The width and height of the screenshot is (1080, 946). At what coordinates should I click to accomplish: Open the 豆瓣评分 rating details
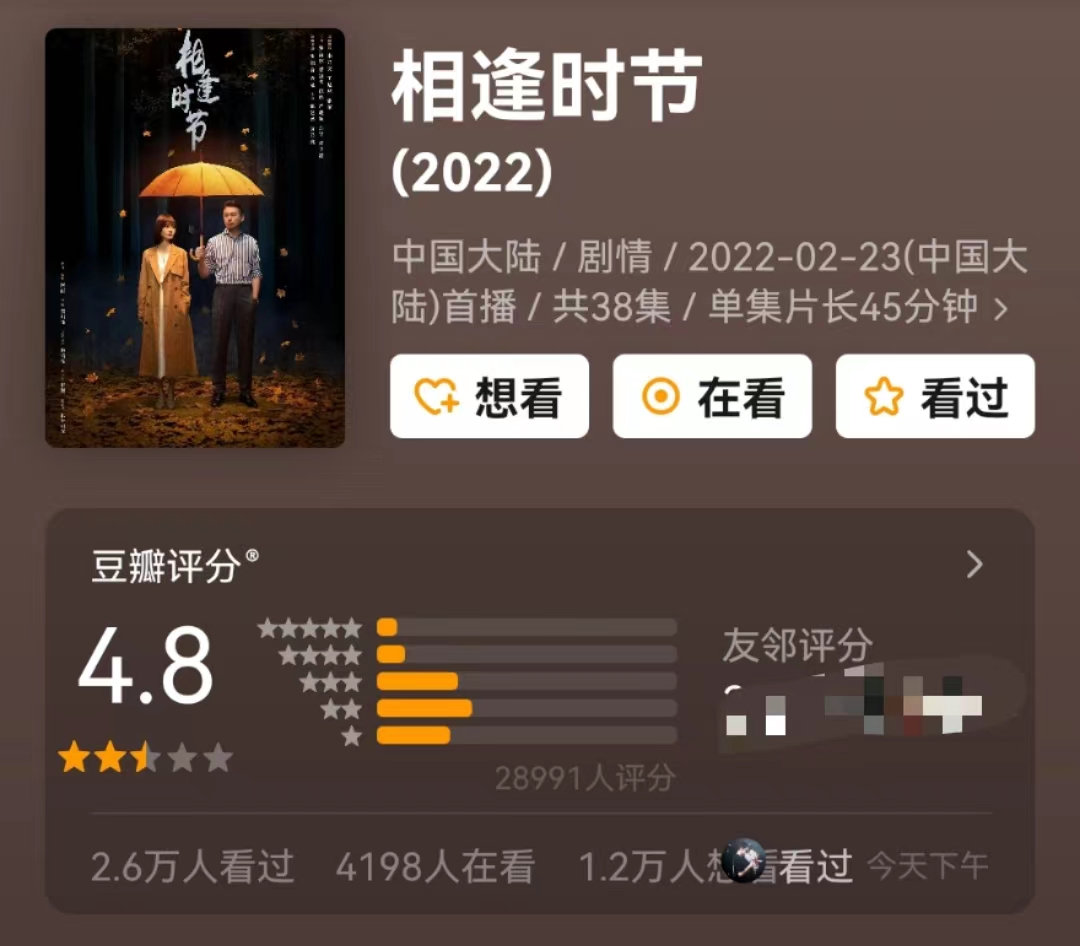pyautogui.click(x=975, y=565)
